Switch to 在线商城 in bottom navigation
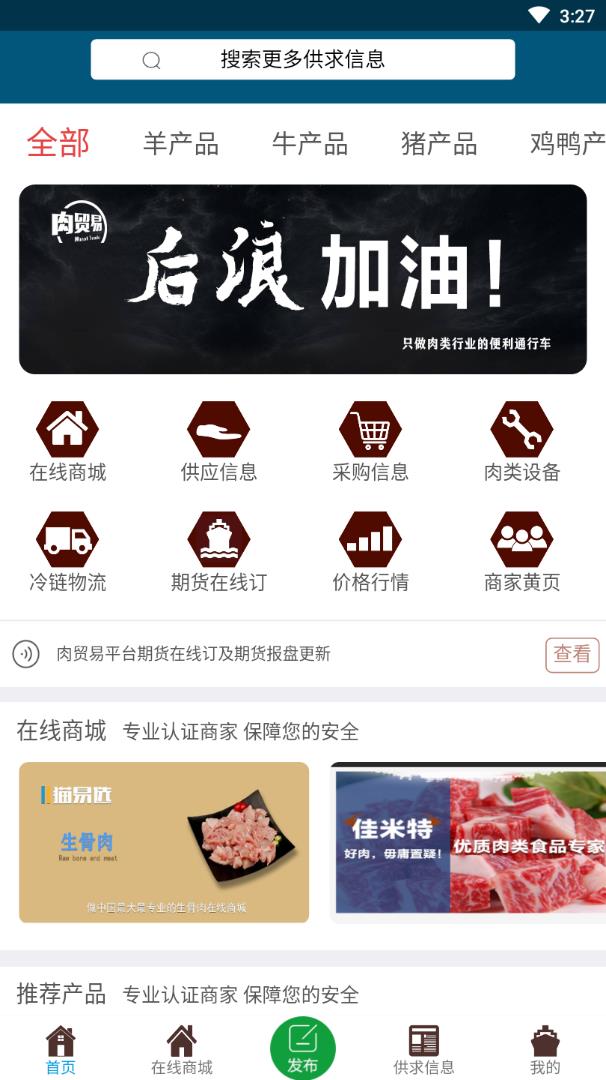 [x=182, y=1050]
